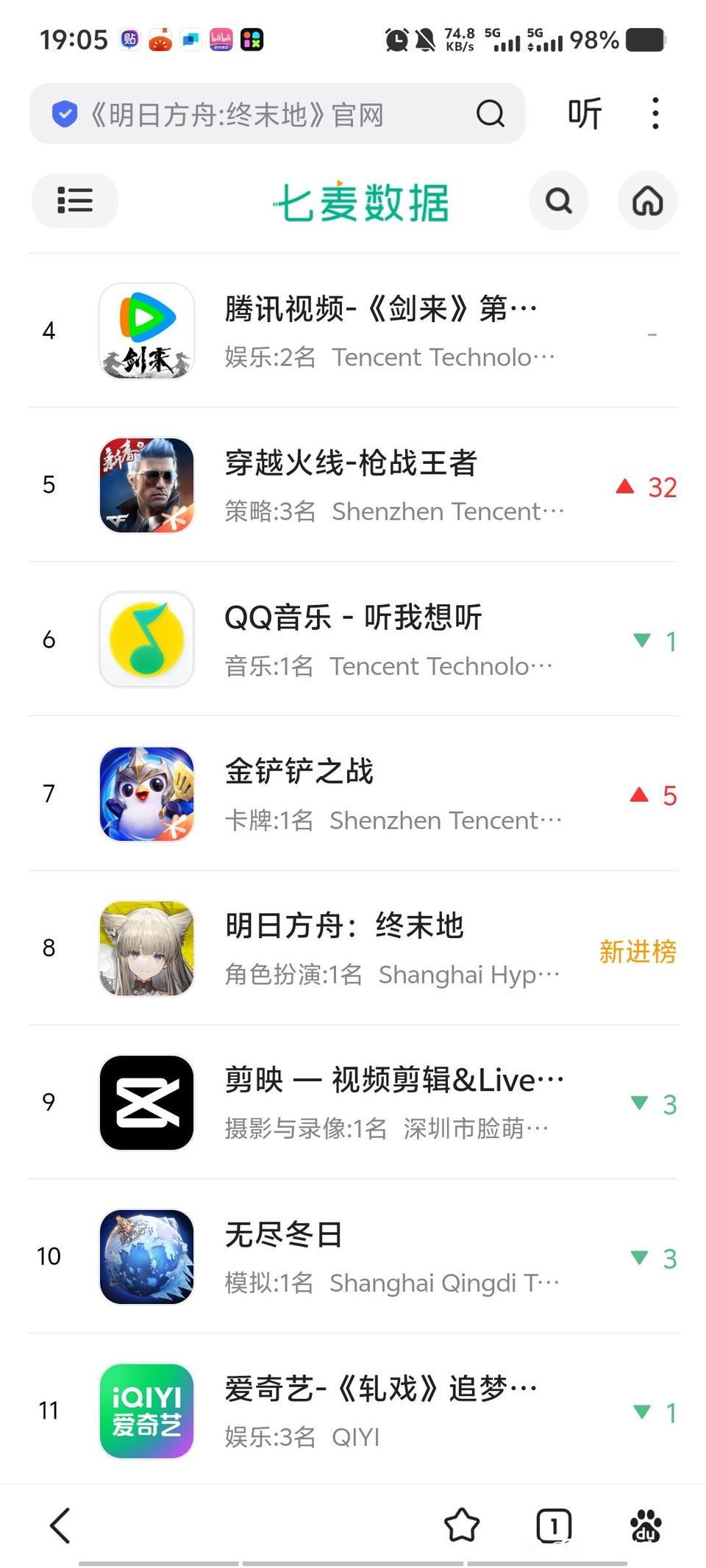Tap the 听 listen button
Screen dimensions: 706x1568
coord(585,114)
